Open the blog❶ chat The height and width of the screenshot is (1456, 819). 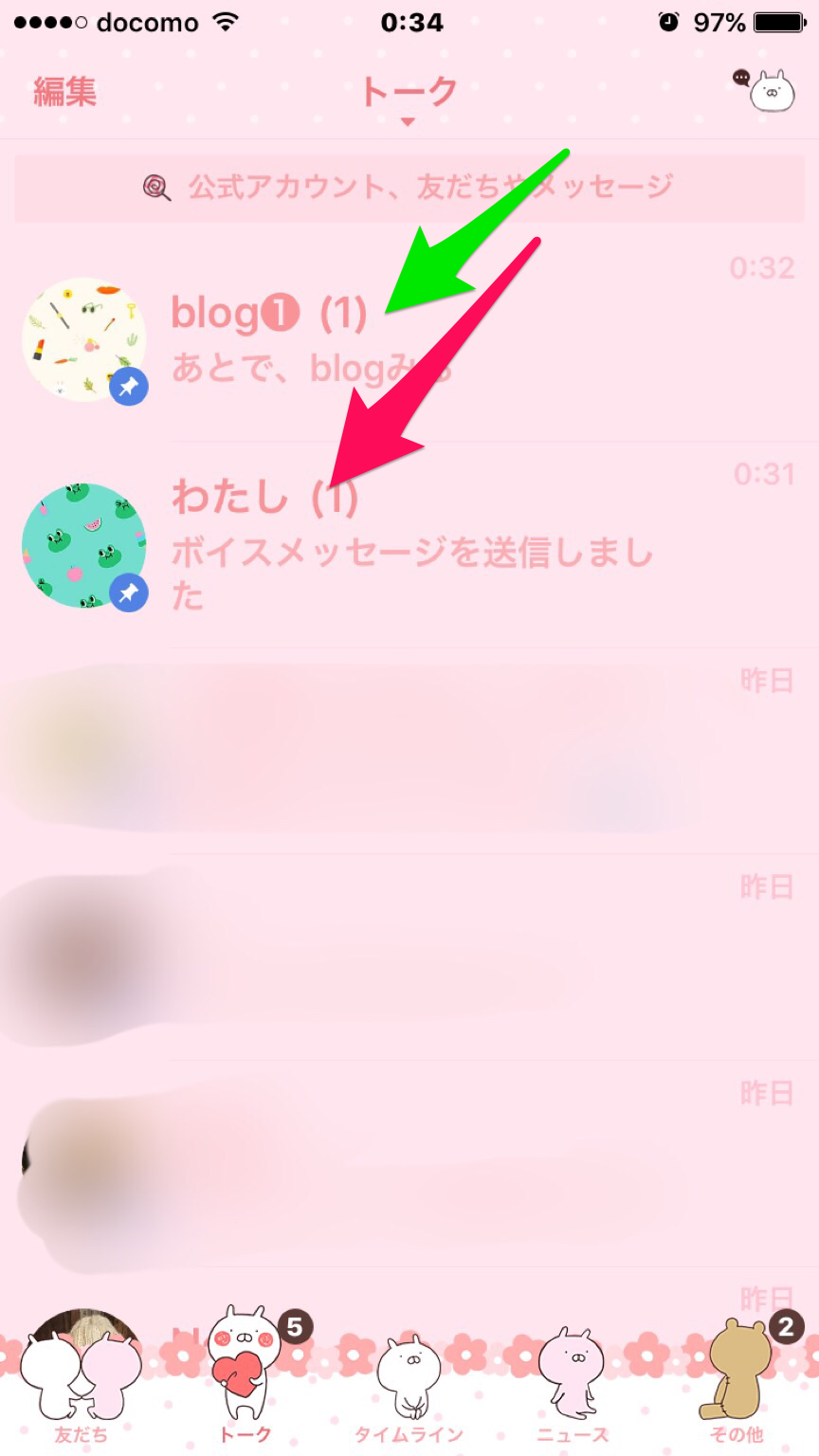[409, 339]
